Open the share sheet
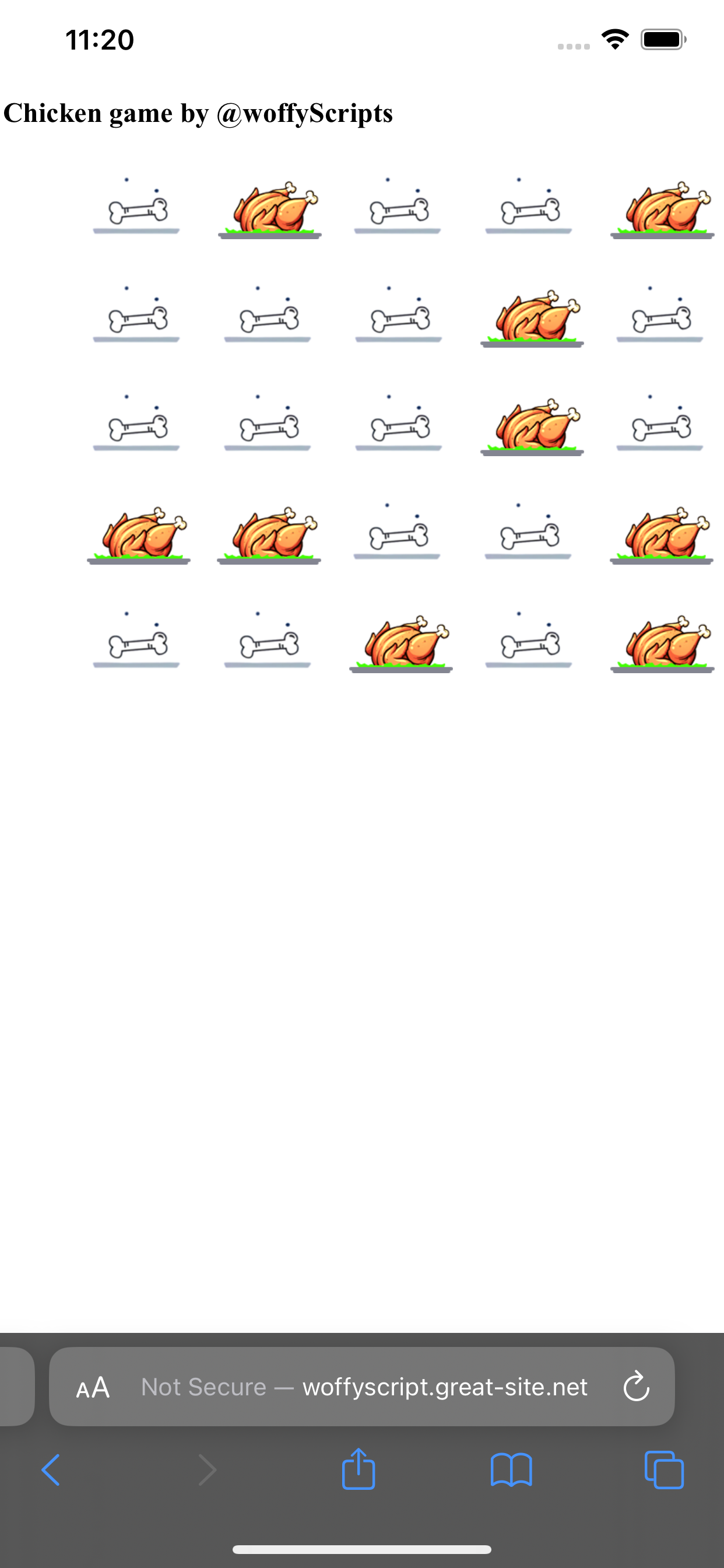 pos(359,1468)
